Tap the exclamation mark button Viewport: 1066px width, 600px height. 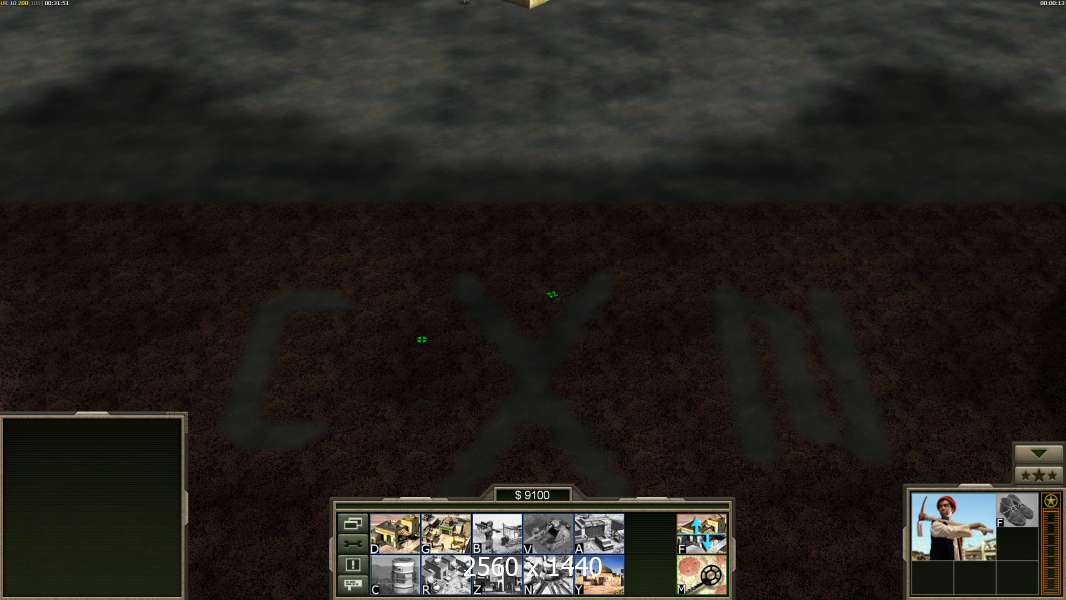[x=352, y=565]
